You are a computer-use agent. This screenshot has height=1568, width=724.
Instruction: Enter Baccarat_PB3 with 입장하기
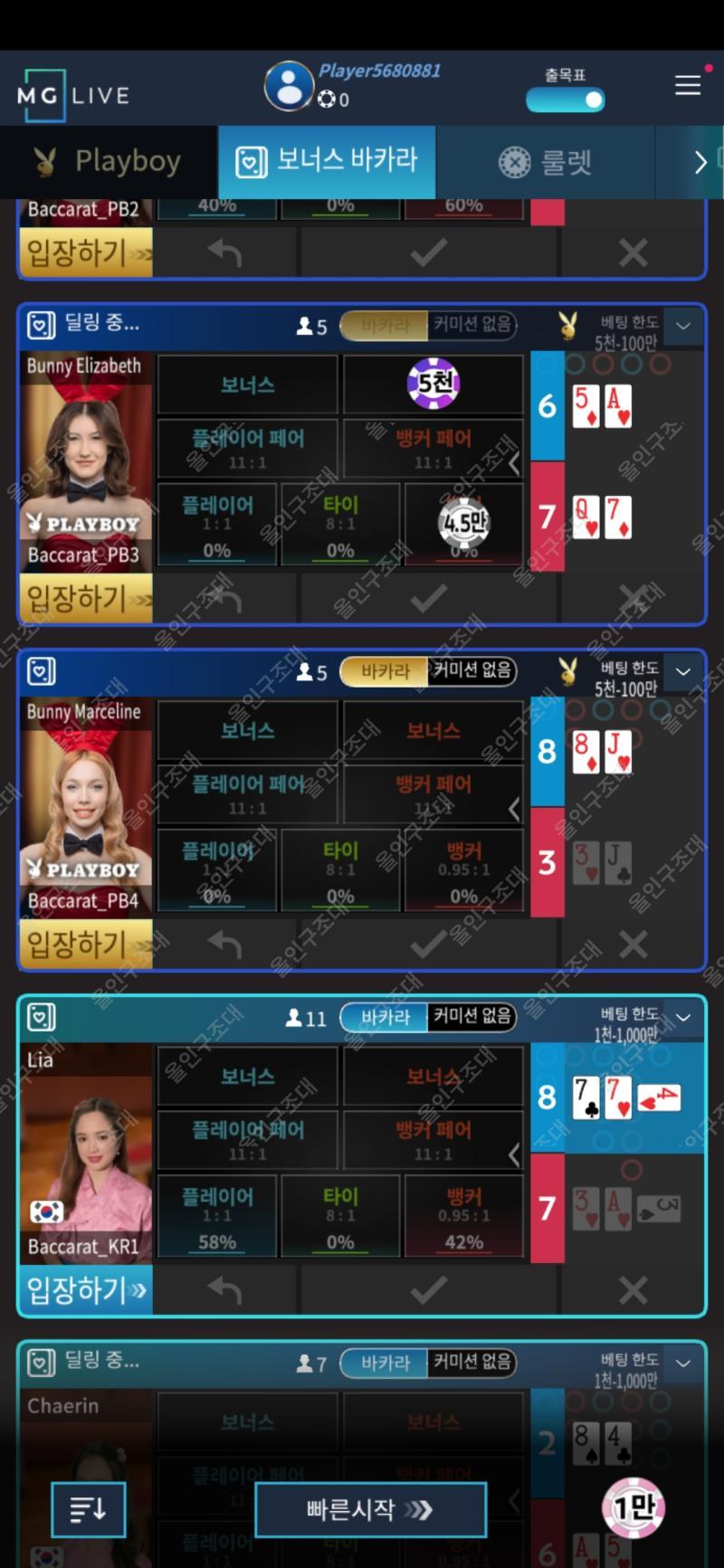(86, 598)
